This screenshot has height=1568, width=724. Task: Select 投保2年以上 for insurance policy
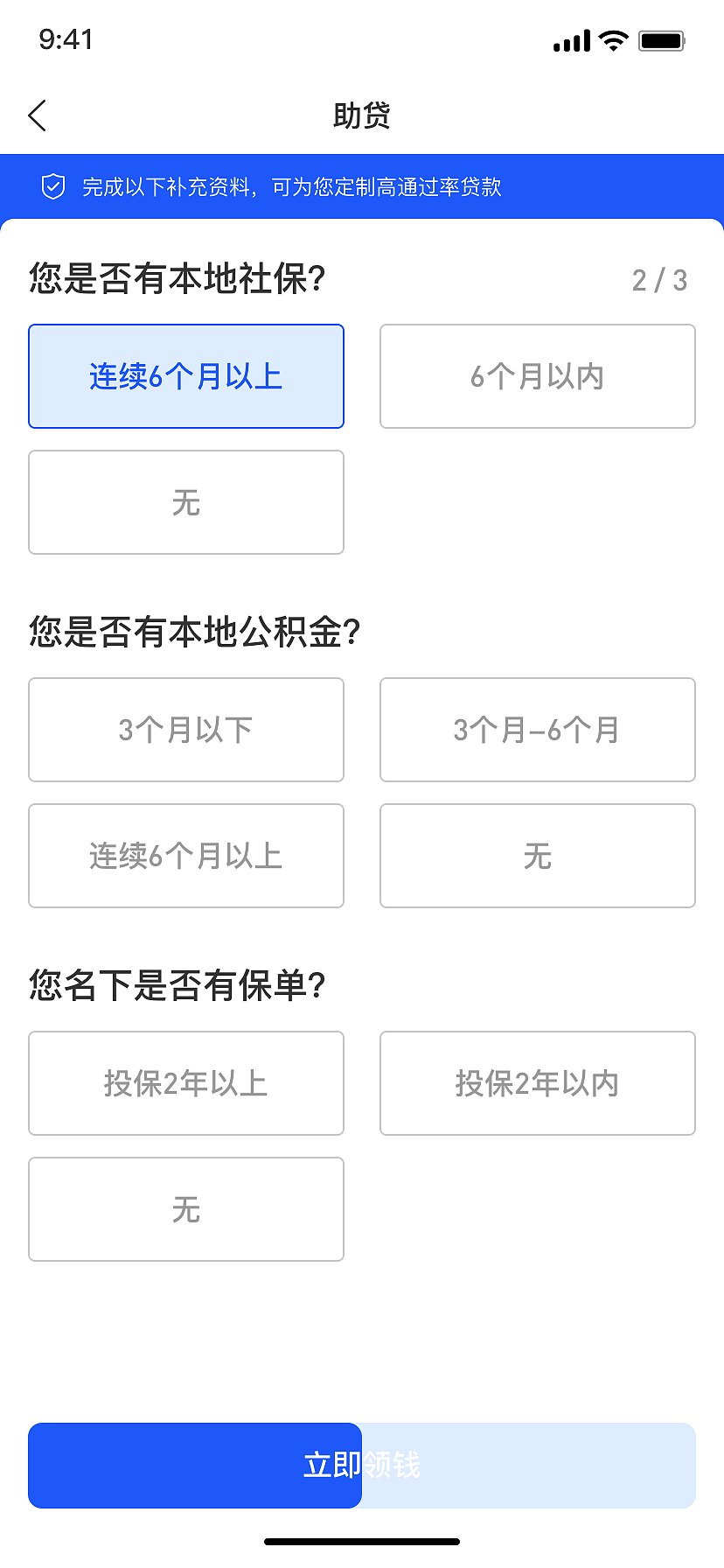coord(186,1083)
